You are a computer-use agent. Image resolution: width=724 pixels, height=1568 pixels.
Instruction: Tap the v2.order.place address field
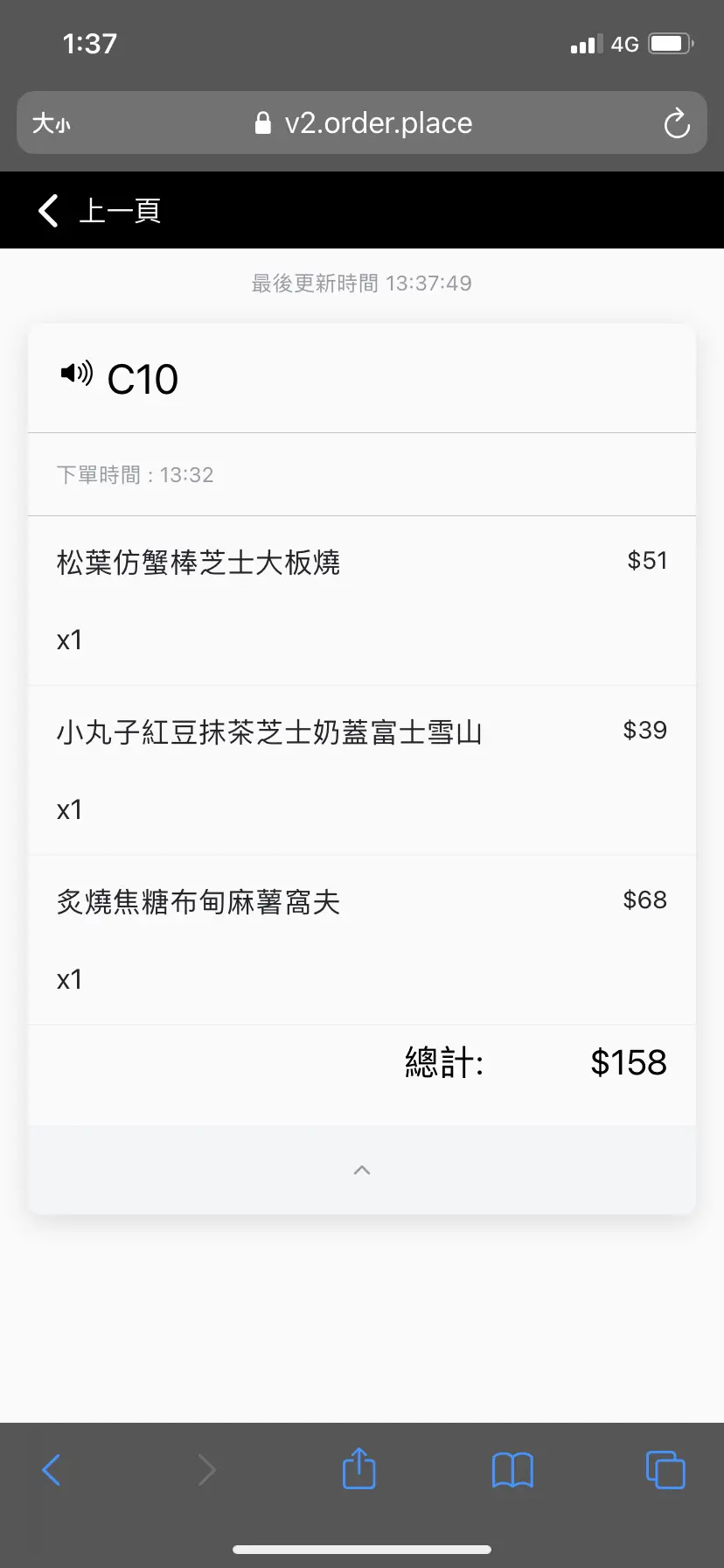(362, 122)
